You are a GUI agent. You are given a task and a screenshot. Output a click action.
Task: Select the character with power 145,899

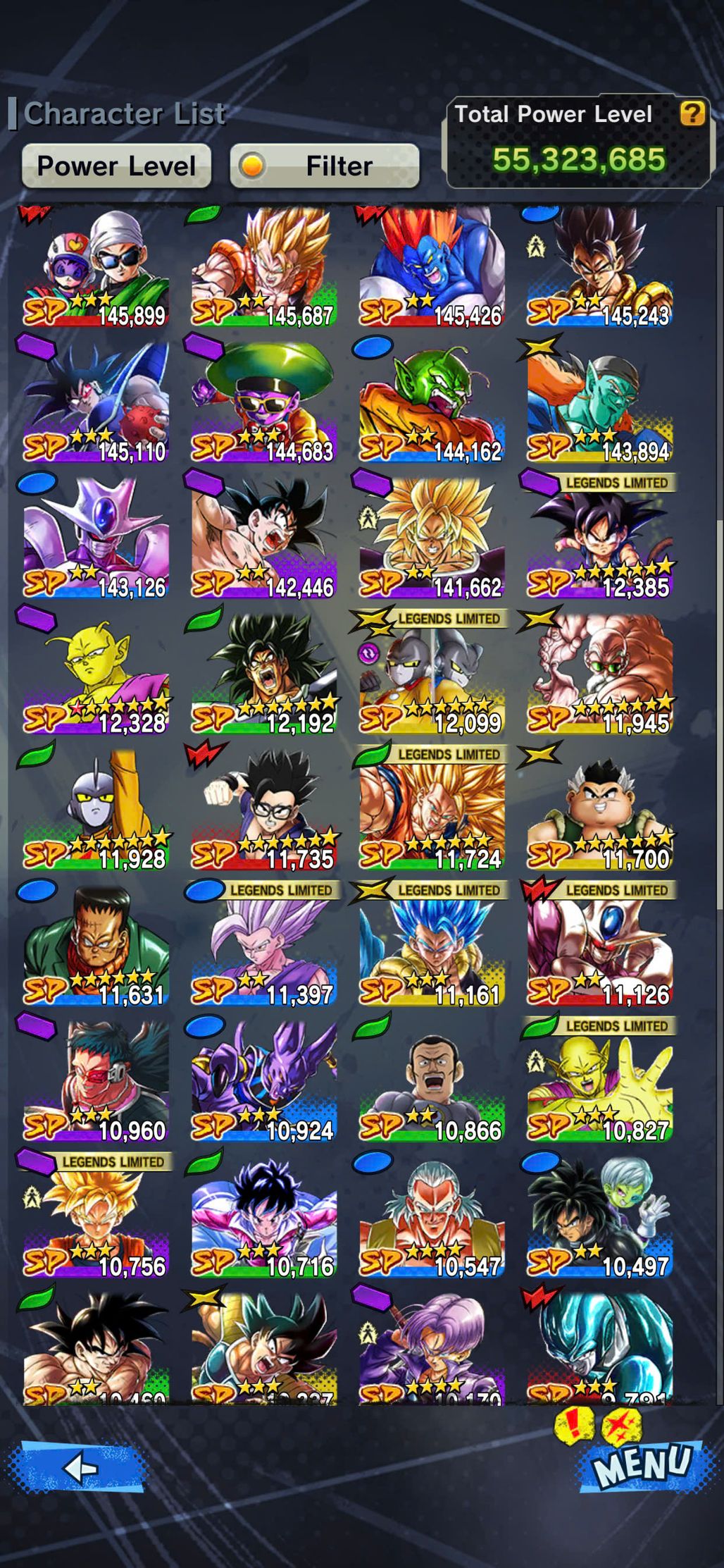[x=96, y=268]
